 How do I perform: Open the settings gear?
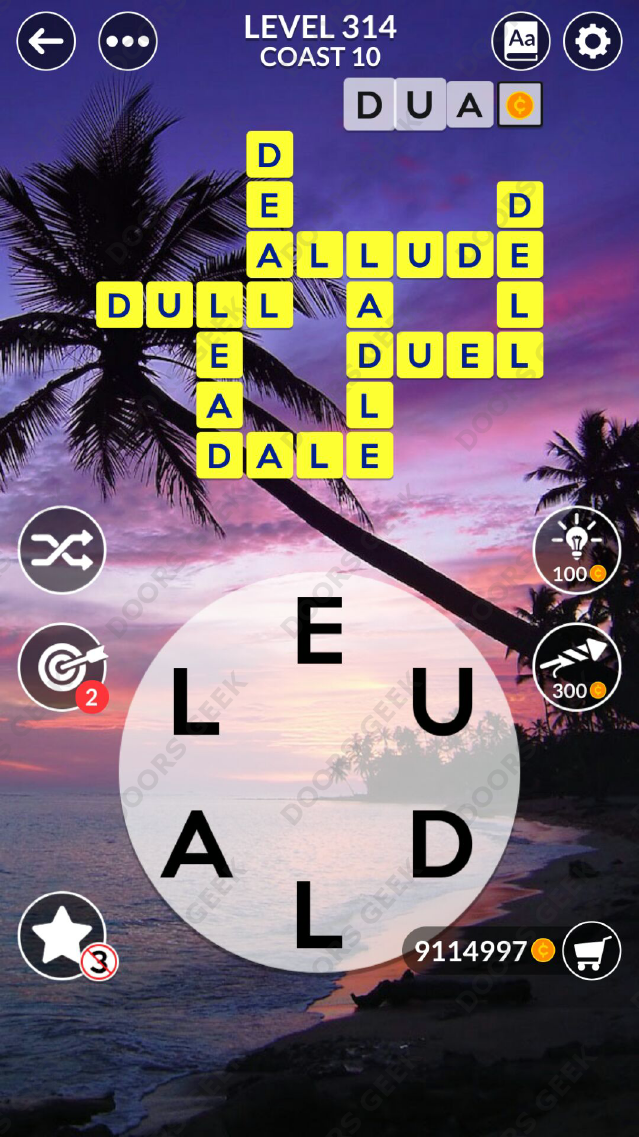point(593,41)
